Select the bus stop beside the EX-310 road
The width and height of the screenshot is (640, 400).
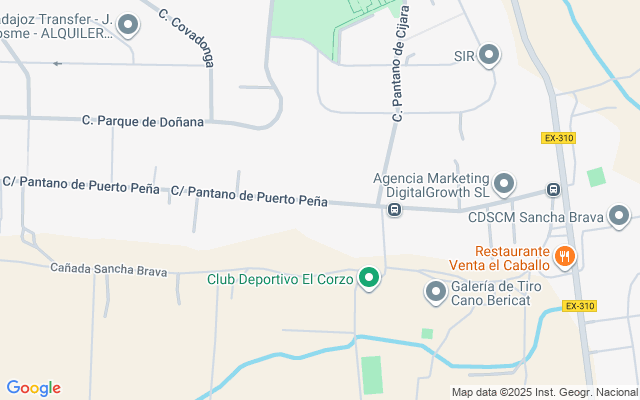(x=553, y=190)
